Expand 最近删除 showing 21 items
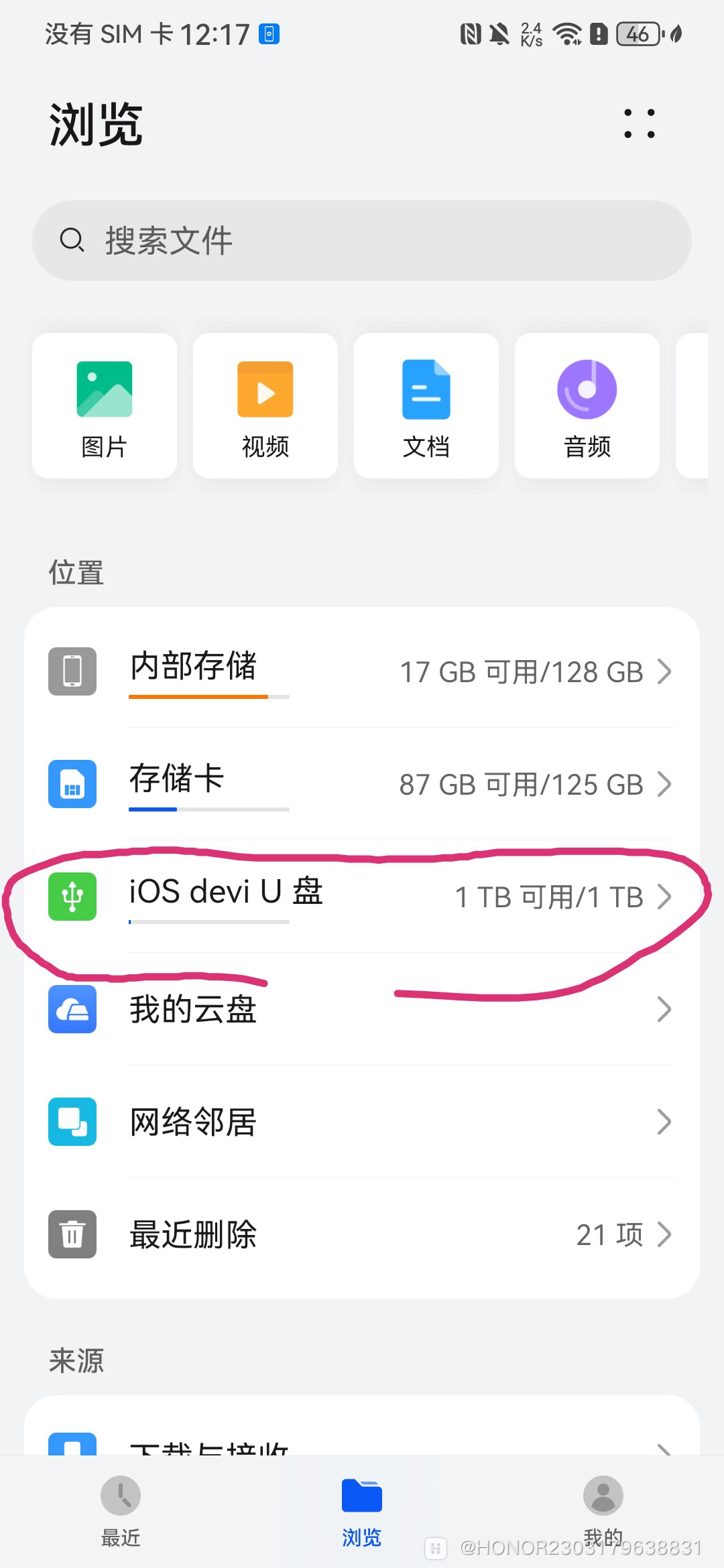This screenshot has height=1568, width=724. tap(664, 1234)
